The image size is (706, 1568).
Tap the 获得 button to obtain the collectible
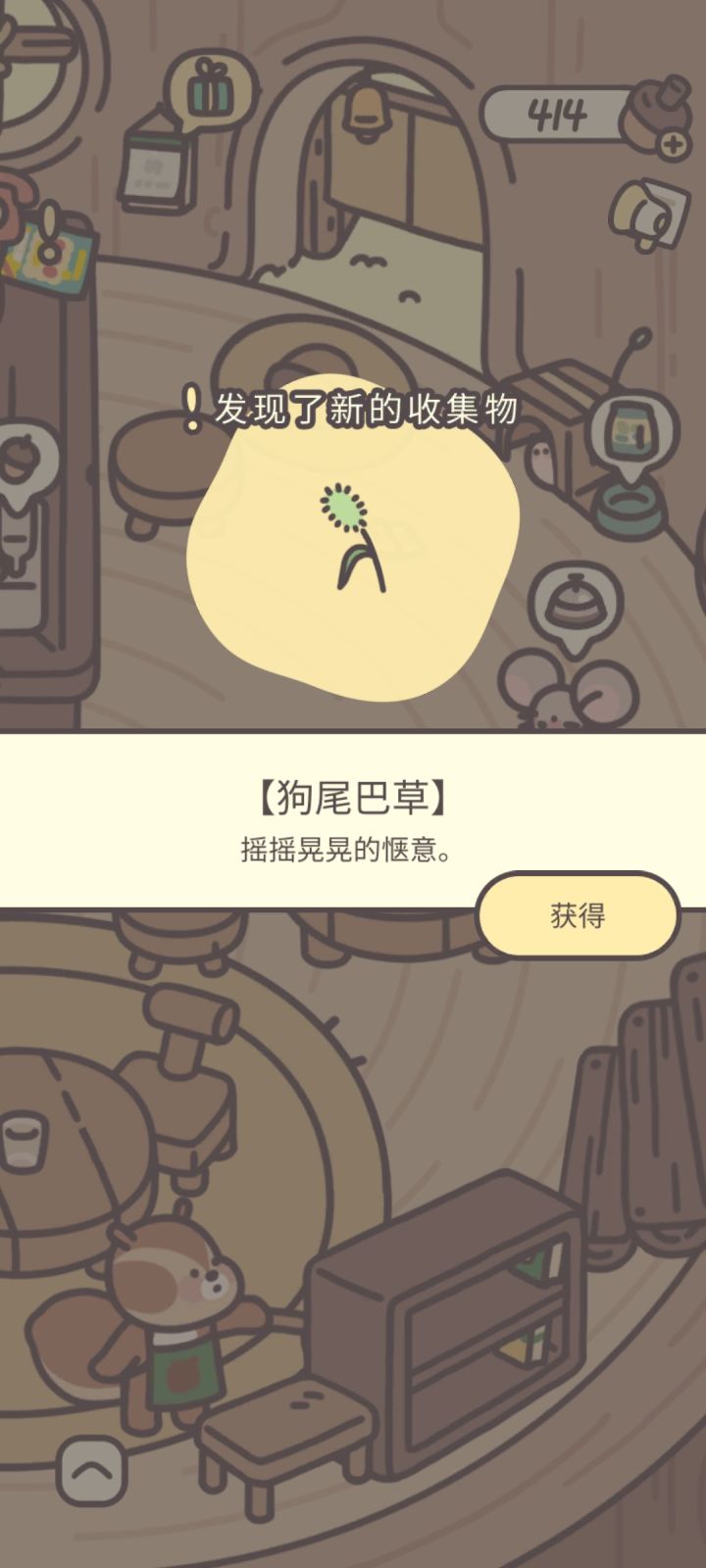[x=577, y=913]
